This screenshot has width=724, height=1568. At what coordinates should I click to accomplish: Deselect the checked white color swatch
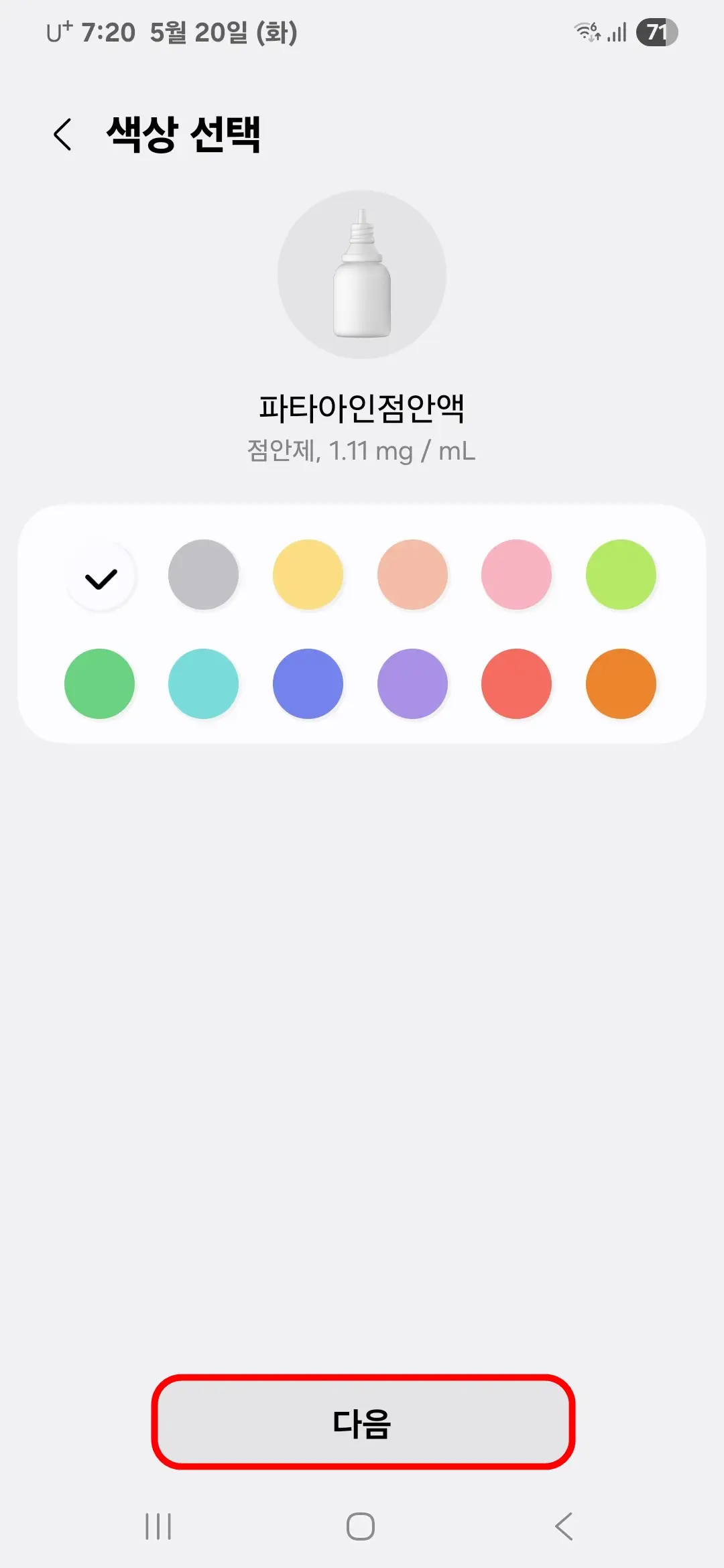click(101, 575)
